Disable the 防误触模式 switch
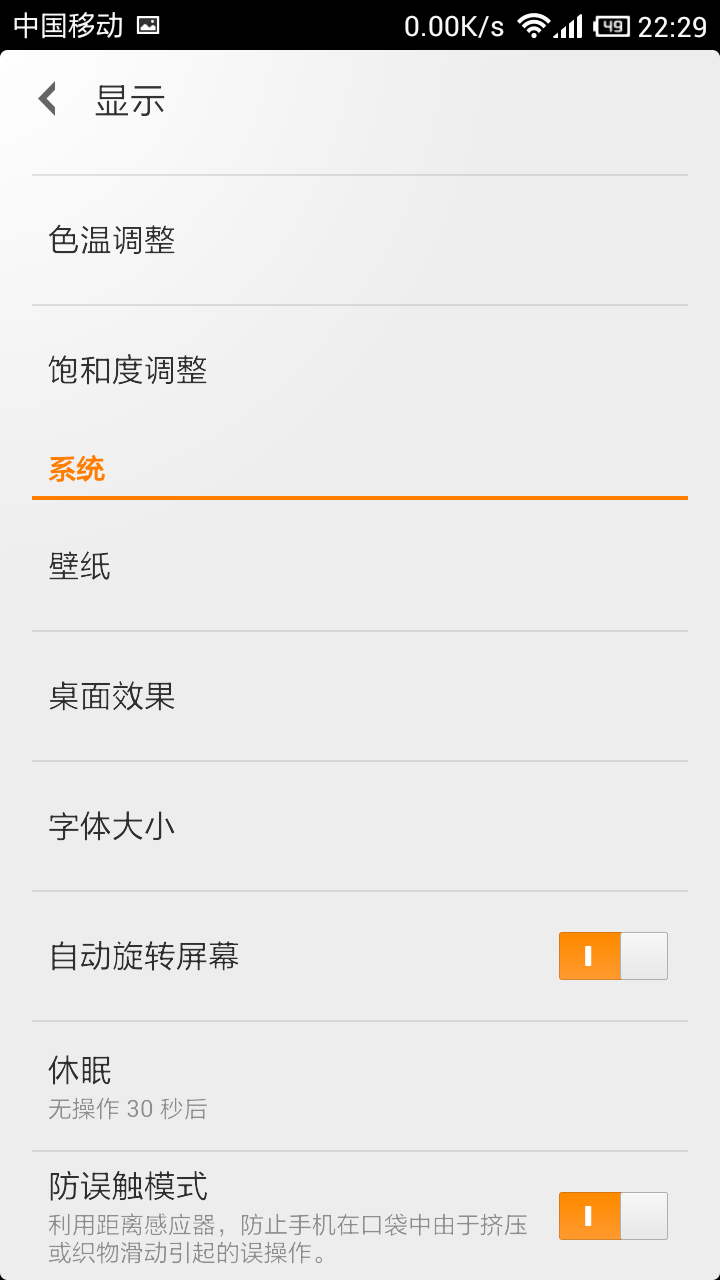Image resolution: width=720 pixels, height=1280 pixels. (x=612, y=1216)
